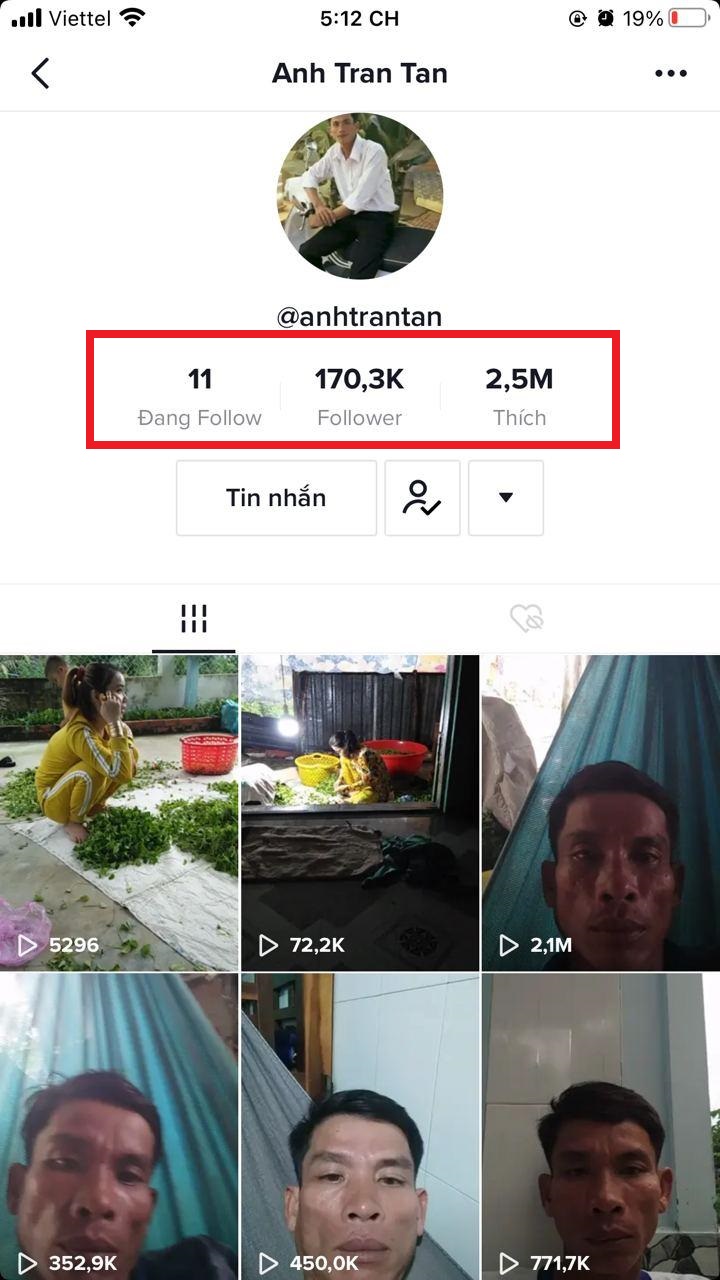Open the Tin nhắn message button
The image size is (720, 1280).
tap(276, 498)
